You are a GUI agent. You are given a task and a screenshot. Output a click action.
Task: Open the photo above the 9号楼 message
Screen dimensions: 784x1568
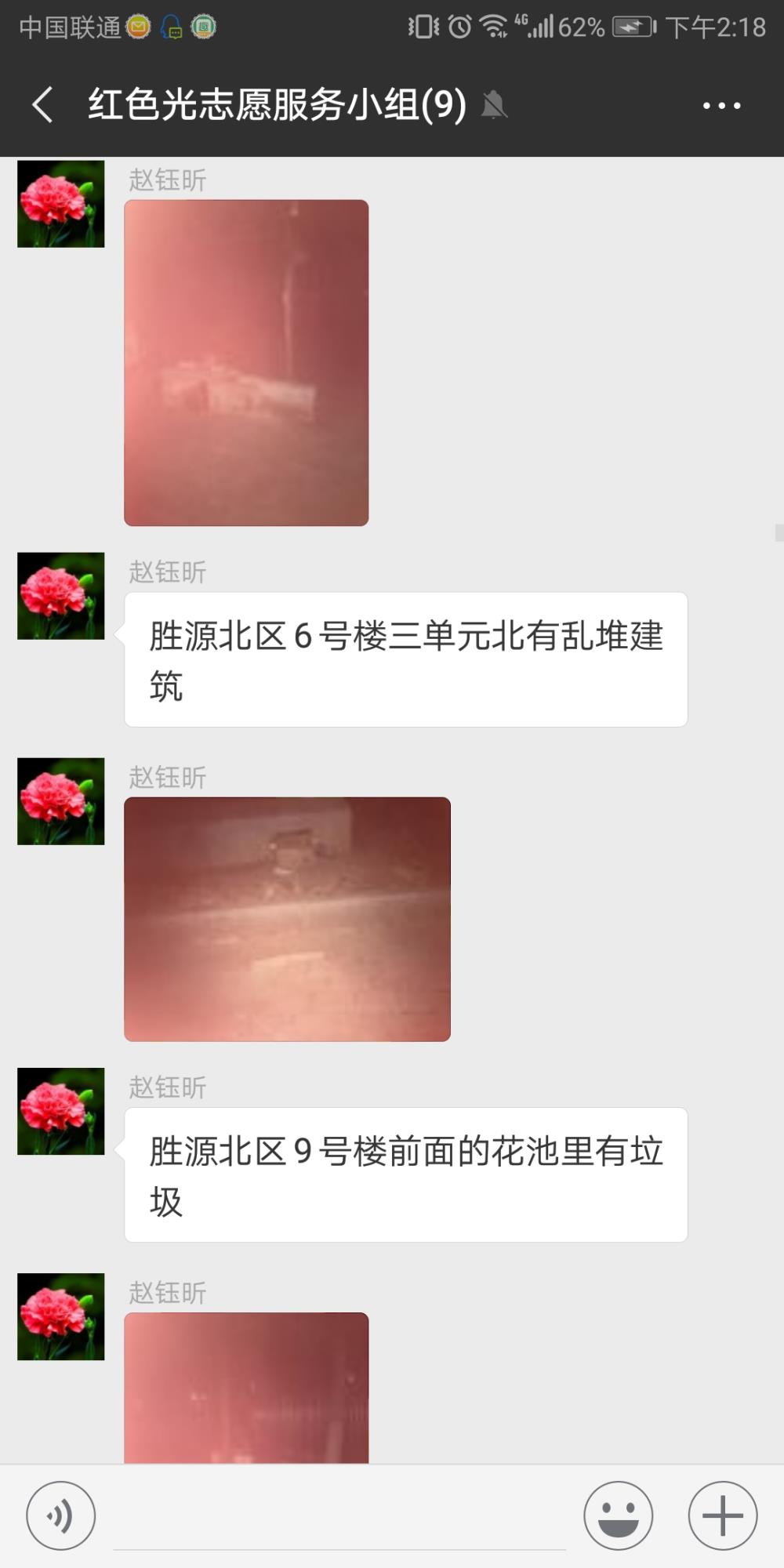pyautogui.click(x=287, y=919)
